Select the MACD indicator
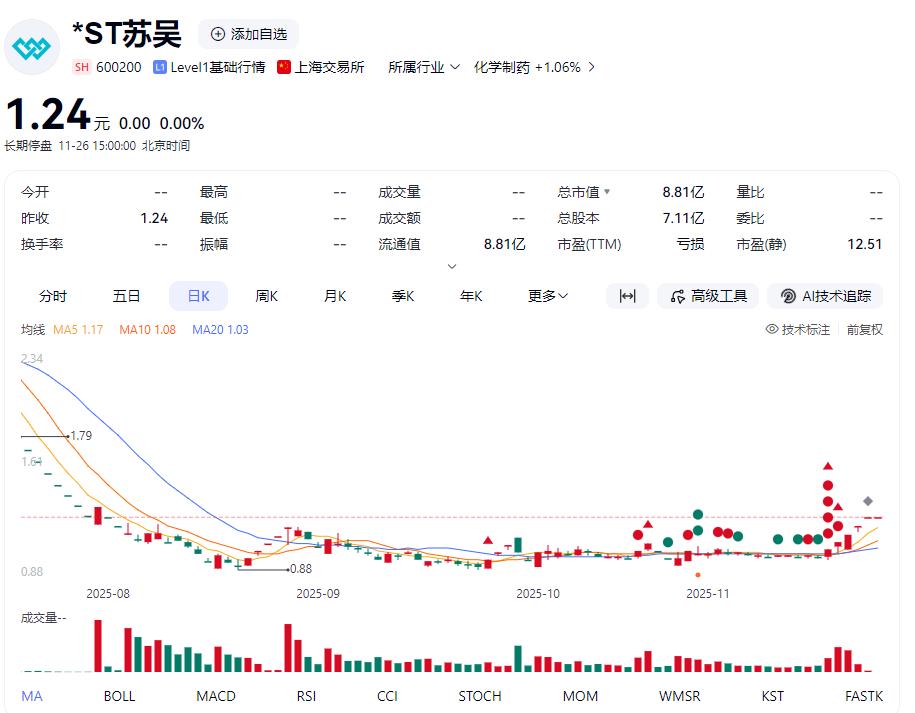Image resolution: width=915 pixels, height=713 pixels. click(215, 696)
